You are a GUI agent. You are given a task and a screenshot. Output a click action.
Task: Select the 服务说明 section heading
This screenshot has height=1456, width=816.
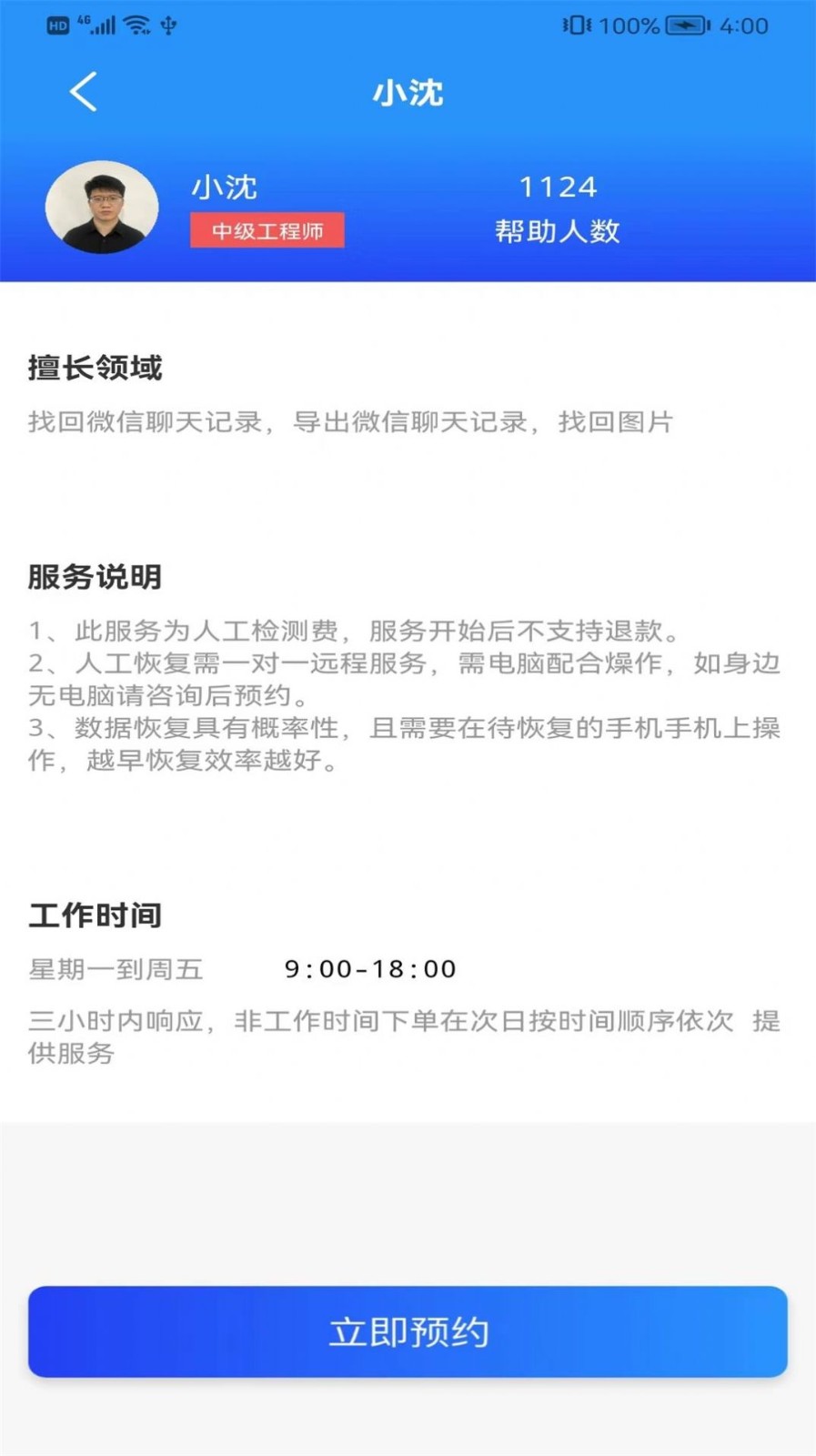point(94,575)
